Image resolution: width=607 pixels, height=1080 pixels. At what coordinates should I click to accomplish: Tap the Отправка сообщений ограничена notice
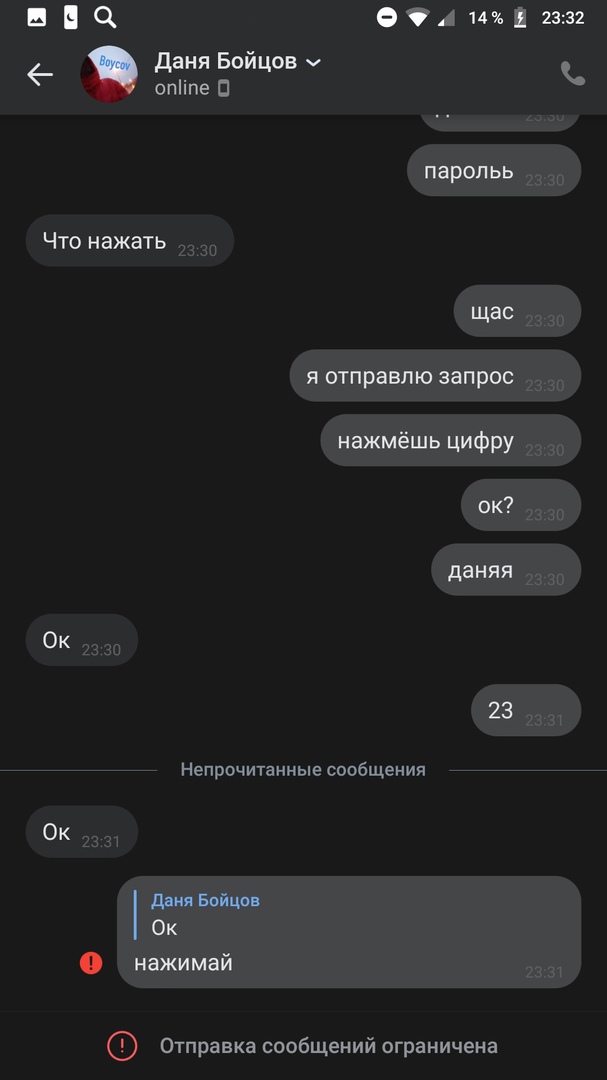click(x=303, y=1046)
